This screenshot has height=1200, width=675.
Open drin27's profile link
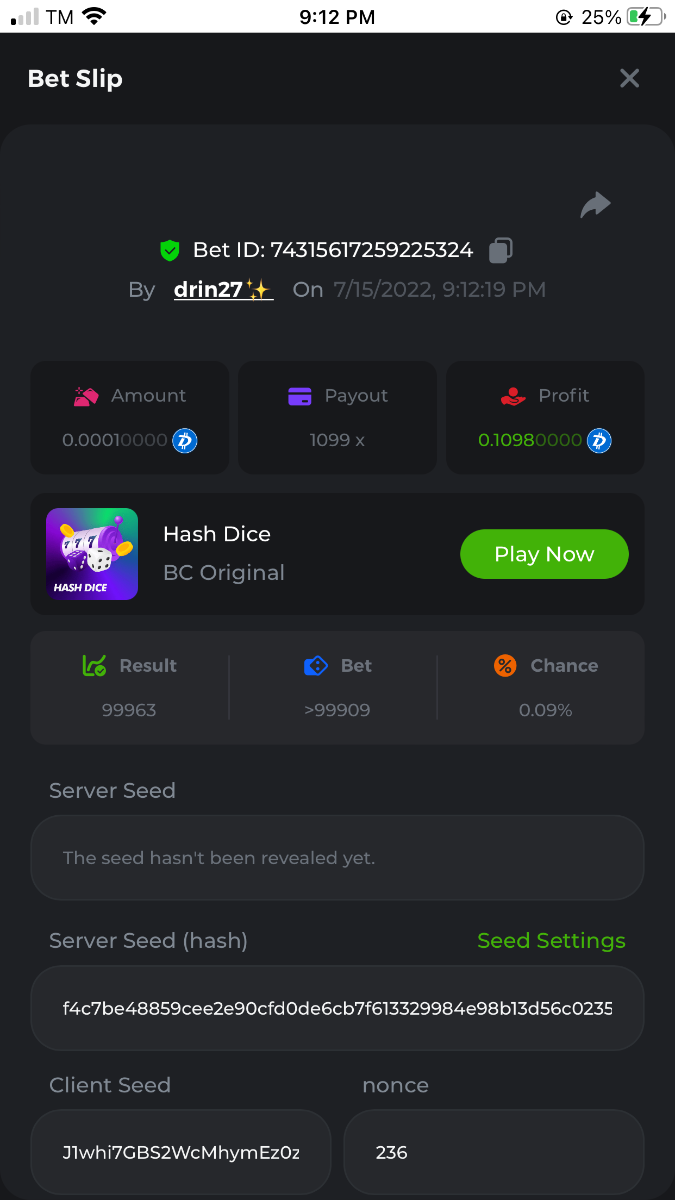pyautogui.click(x=222, y=290)
